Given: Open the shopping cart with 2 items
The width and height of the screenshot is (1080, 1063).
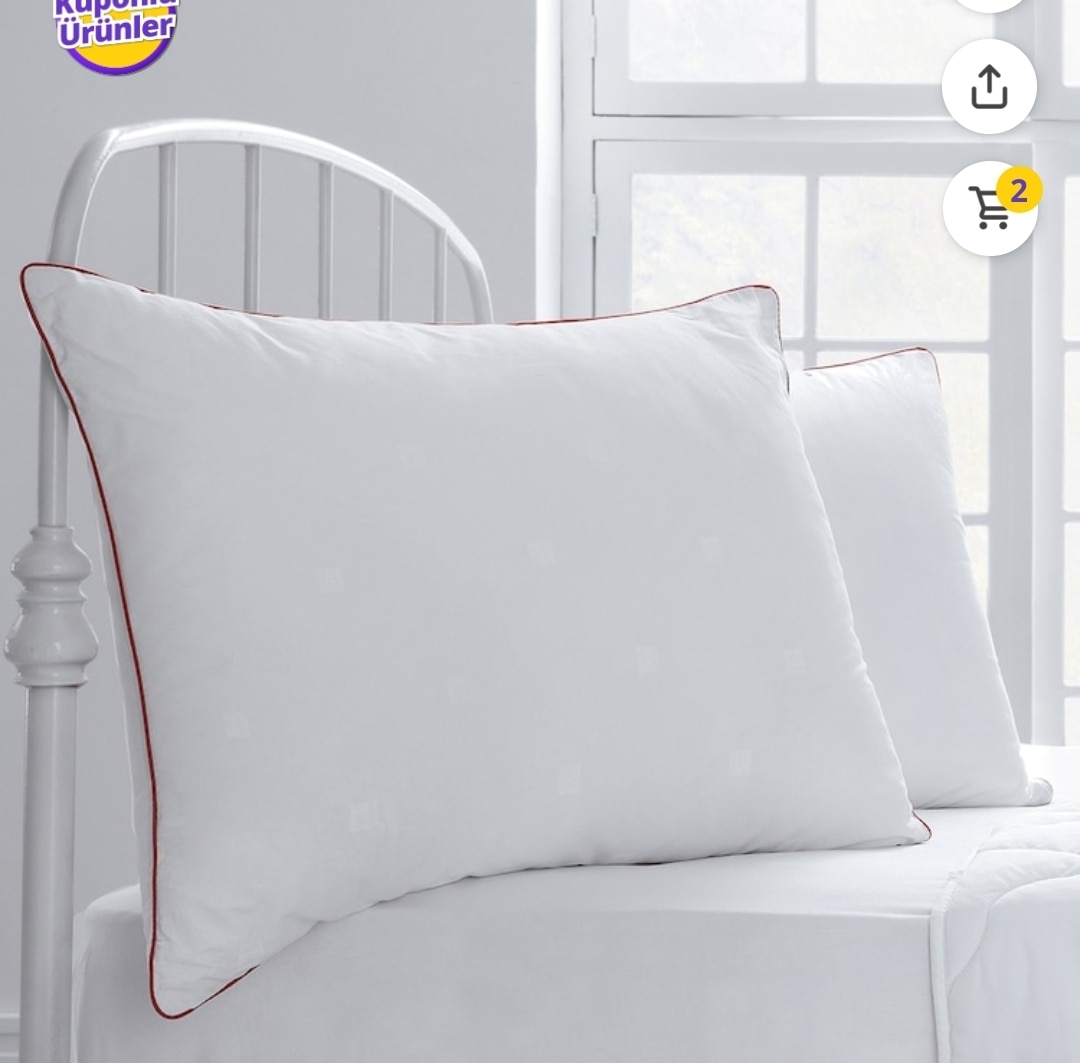Looking at the screenshot, I should pos(990,208).
